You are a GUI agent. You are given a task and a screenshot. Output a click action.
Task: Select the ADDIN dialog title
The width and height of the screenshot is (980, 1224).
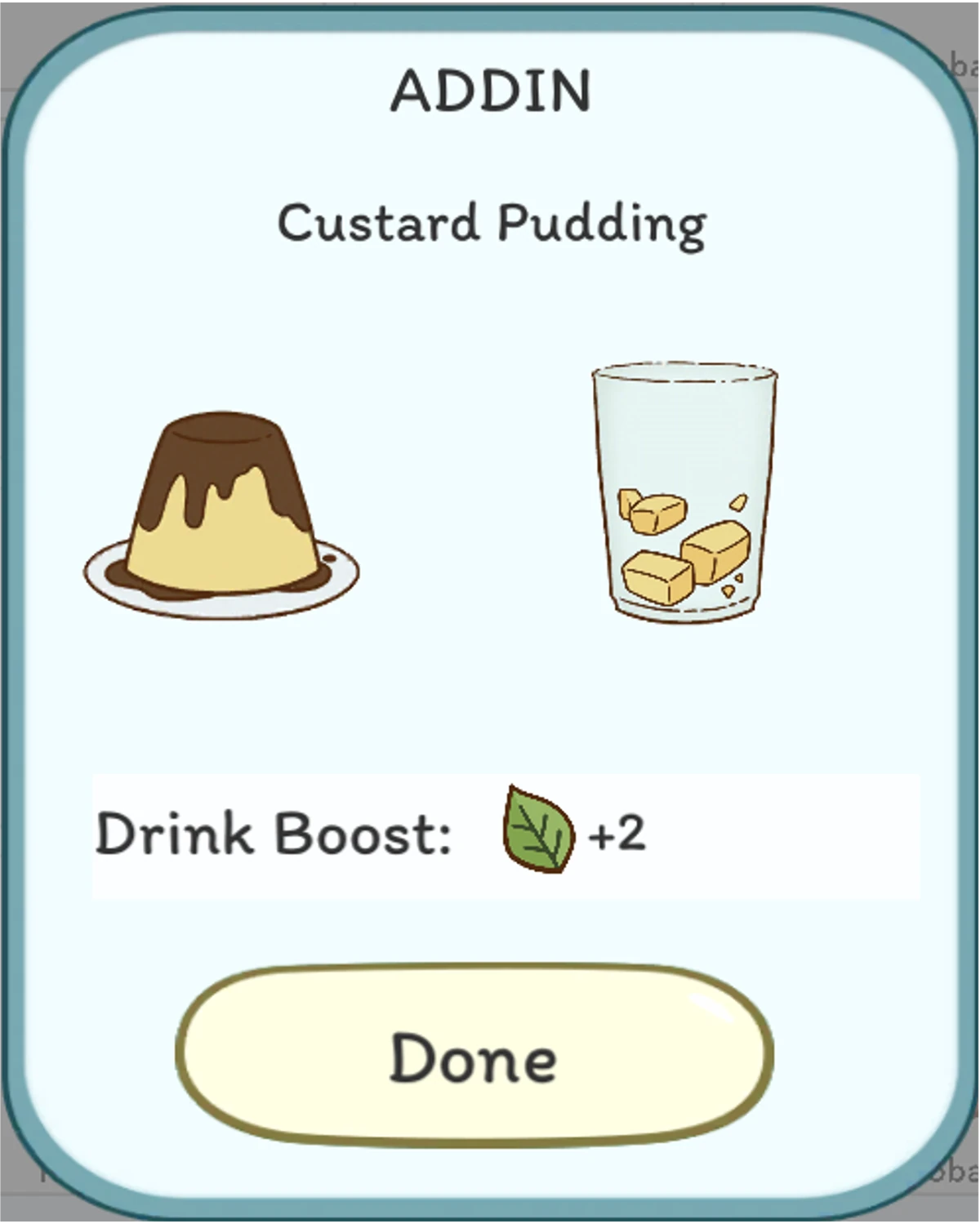pos(490,90)
